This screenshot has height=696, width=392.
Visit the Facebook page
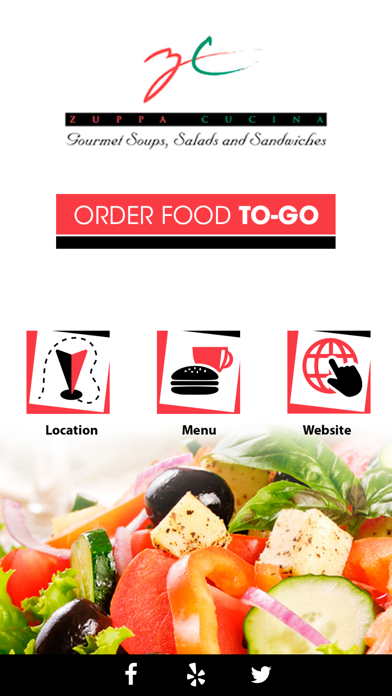[131, 675]
